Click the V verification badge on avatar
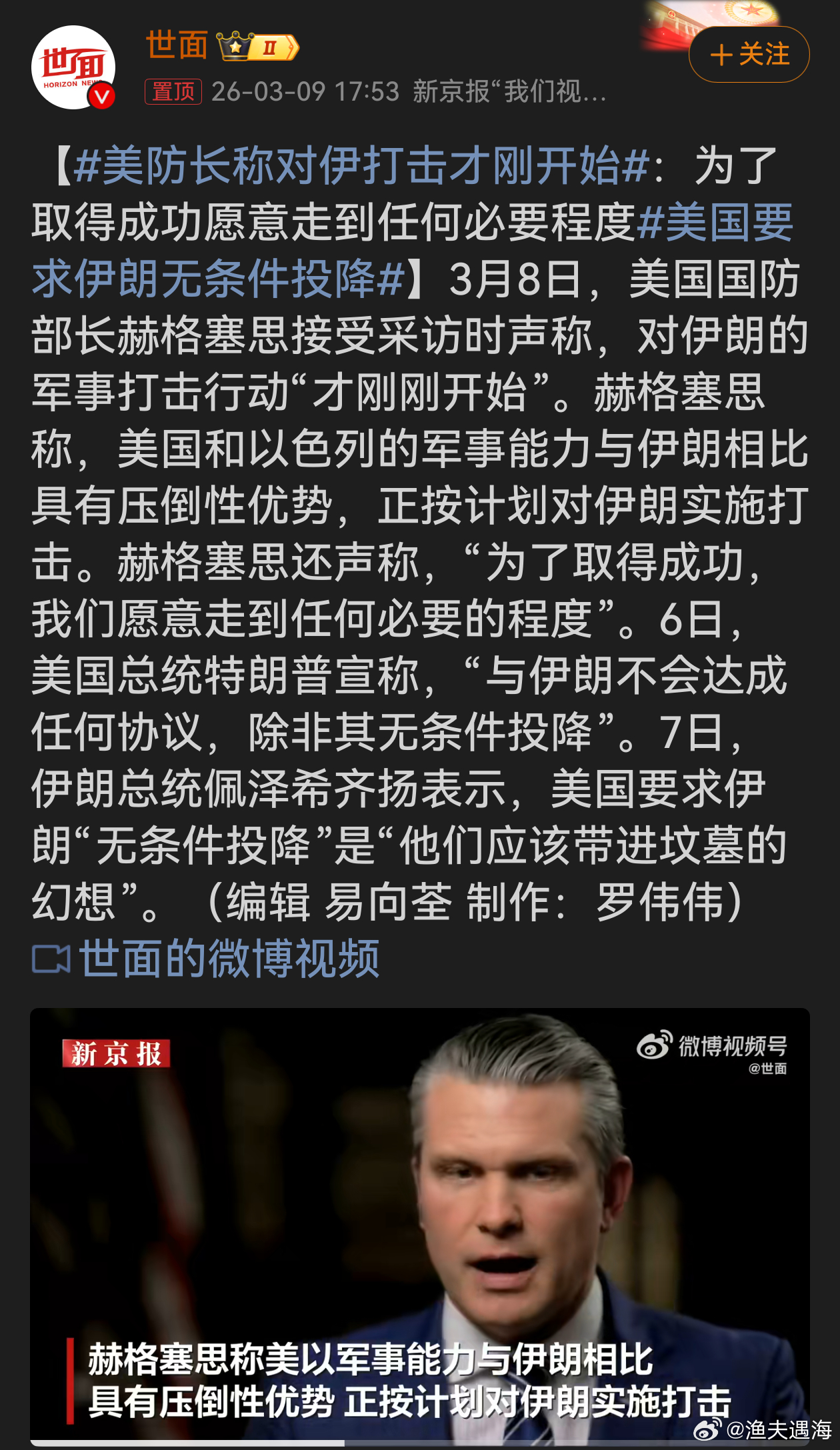 click(101, 95)
